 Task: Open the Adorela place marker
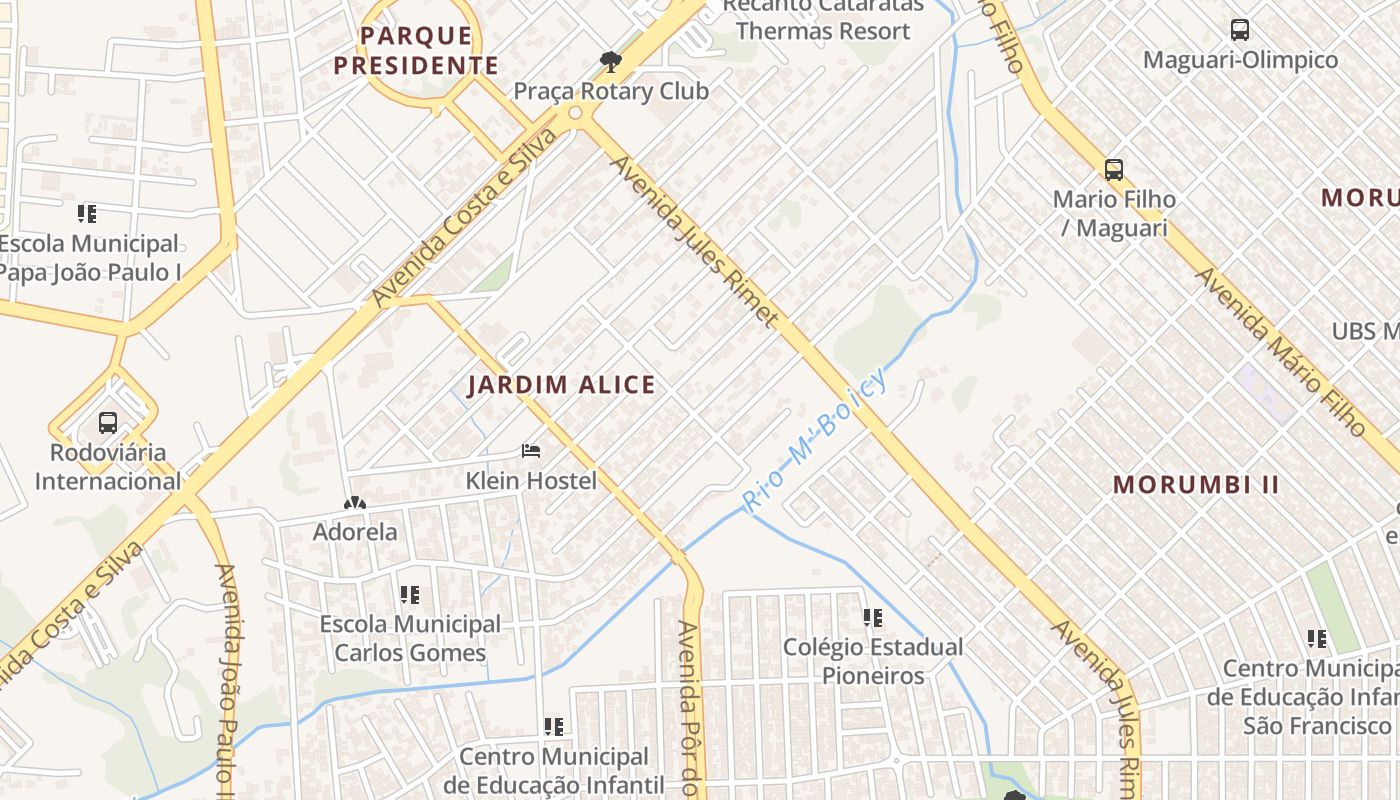355,503
